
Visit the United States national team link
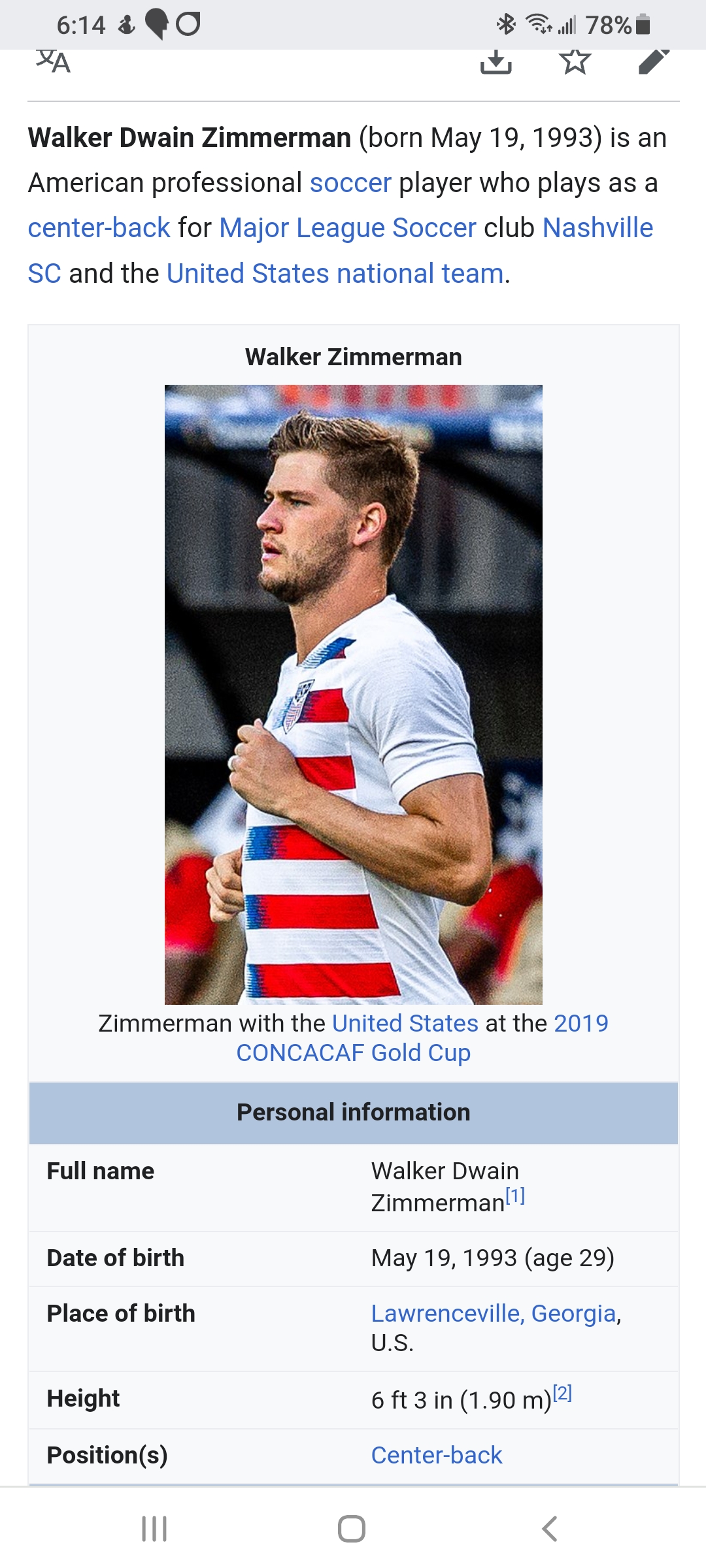click(x=335, y=273)
